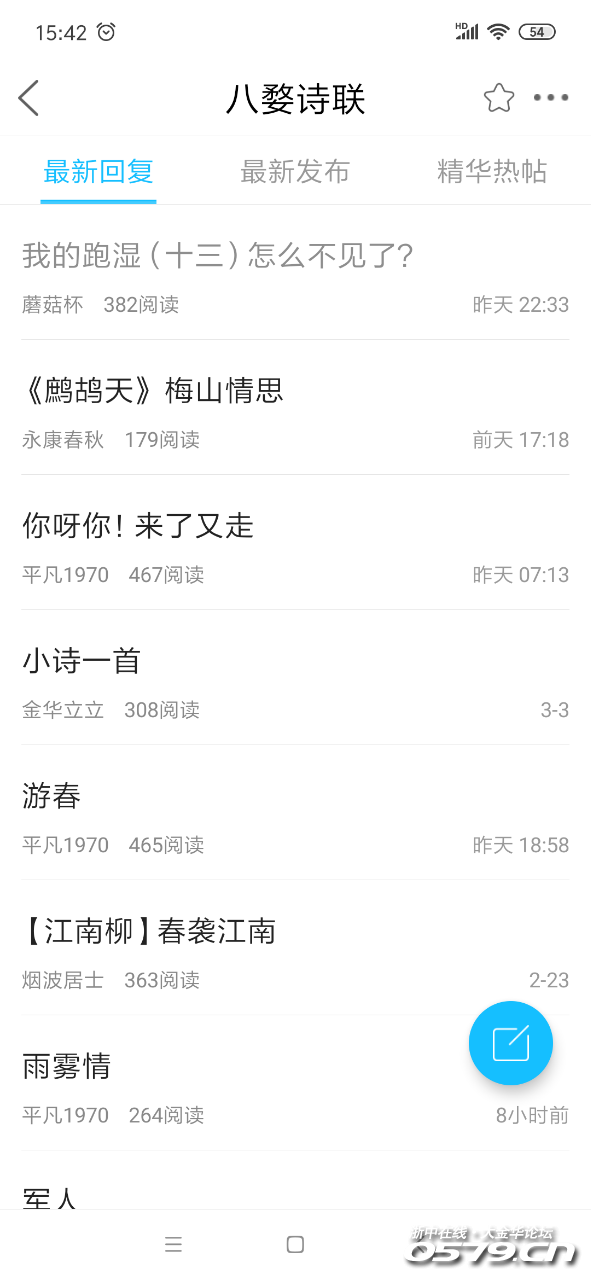591x1280 pixels.
Task: Select the 精华热帖 tab
Action: pos(492,171)
